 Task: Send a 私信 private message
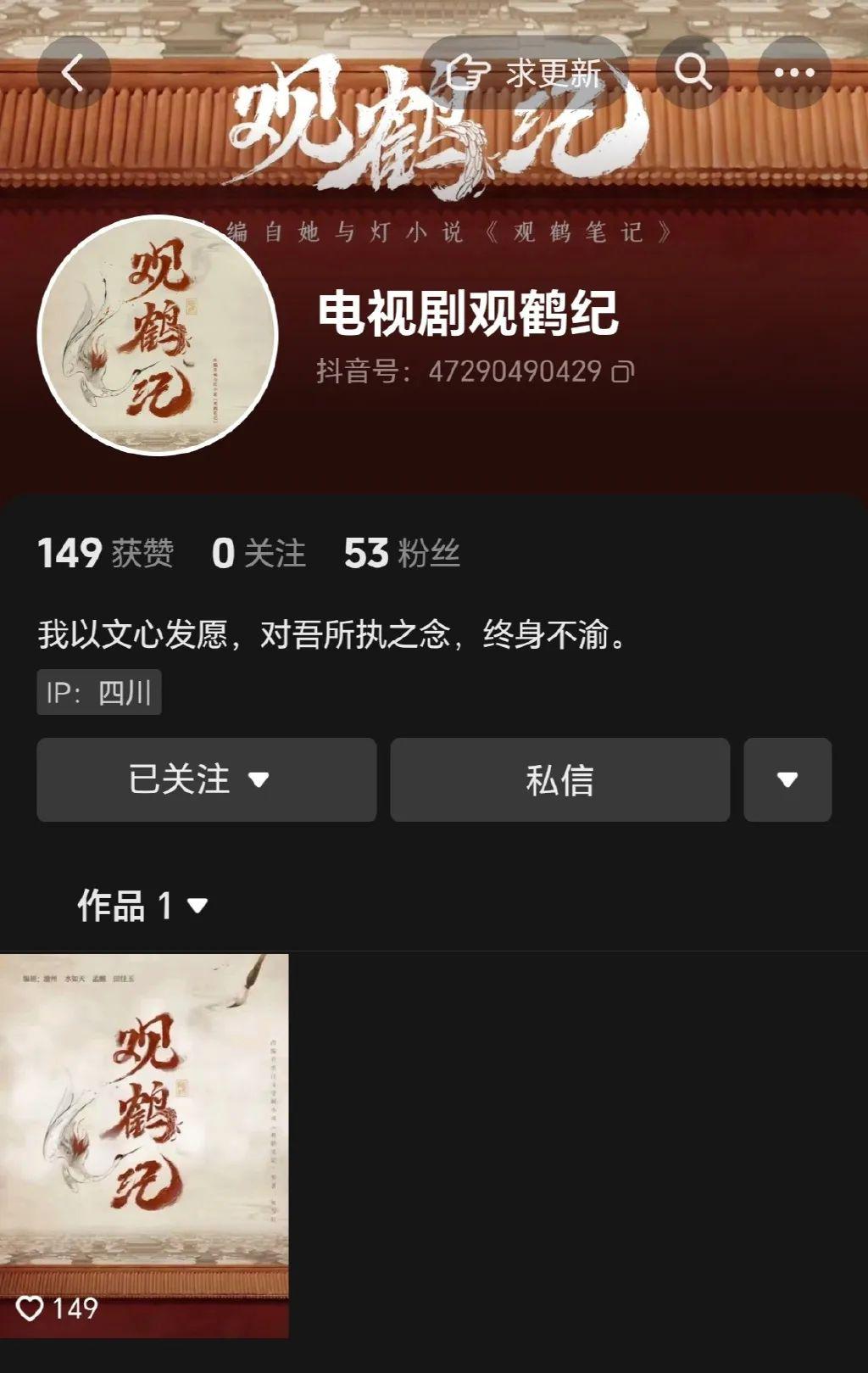coord(559,779)
